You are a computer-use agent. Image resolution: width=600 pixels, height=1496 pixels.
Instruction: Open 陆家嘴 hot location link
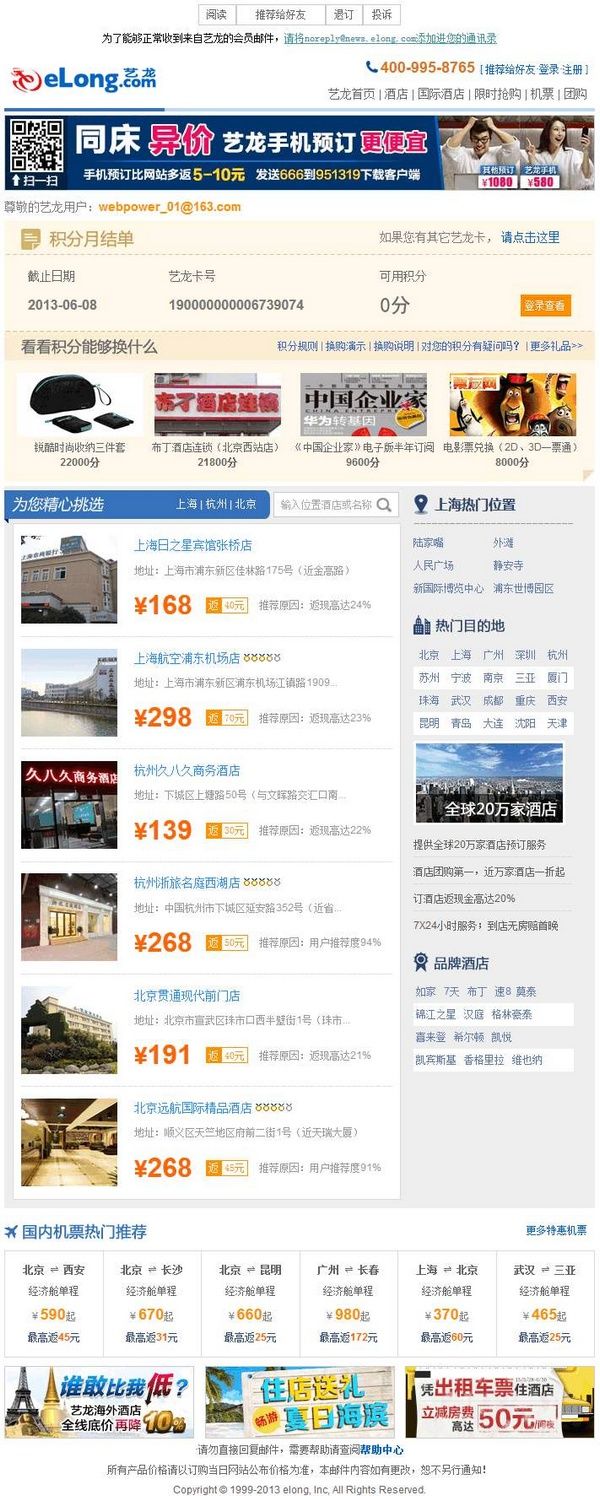[428, 543]
